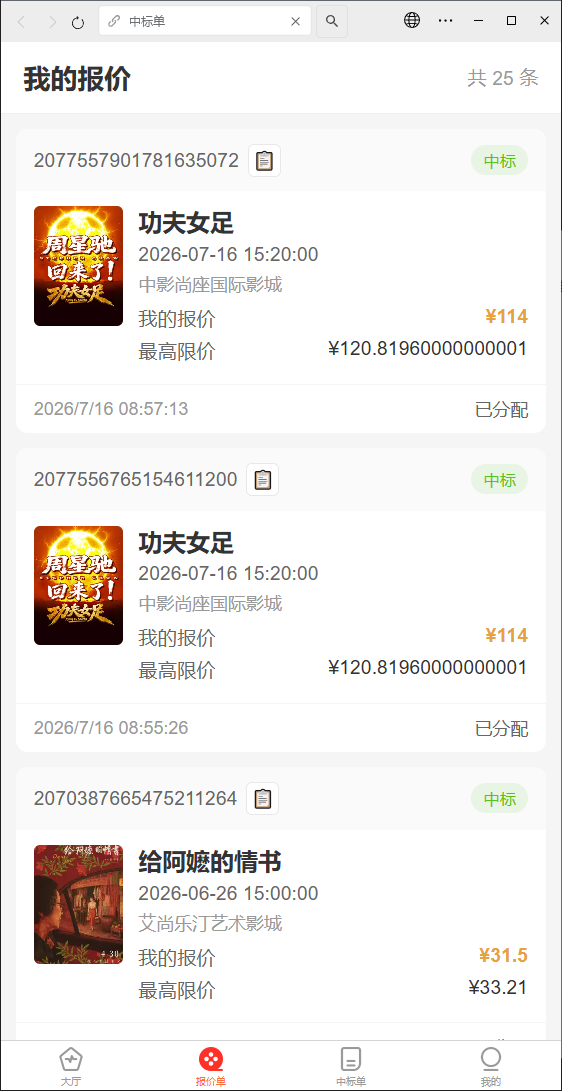Image resolution: width=562 pixels, height=1091 pixels.
Task: Open the 功夫女足 quote from 08:57:13
Action: pyautogui.click(x=281, y=280)
